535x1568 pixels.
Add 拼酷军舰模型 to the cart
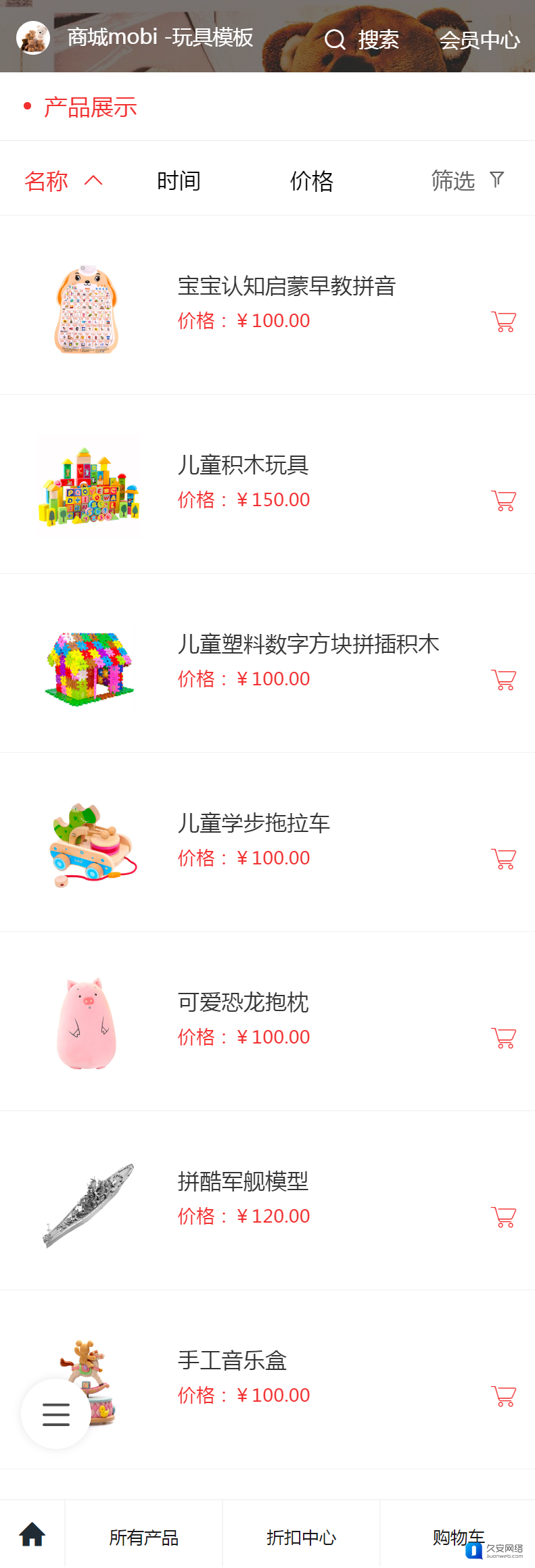coord(503,1217)
